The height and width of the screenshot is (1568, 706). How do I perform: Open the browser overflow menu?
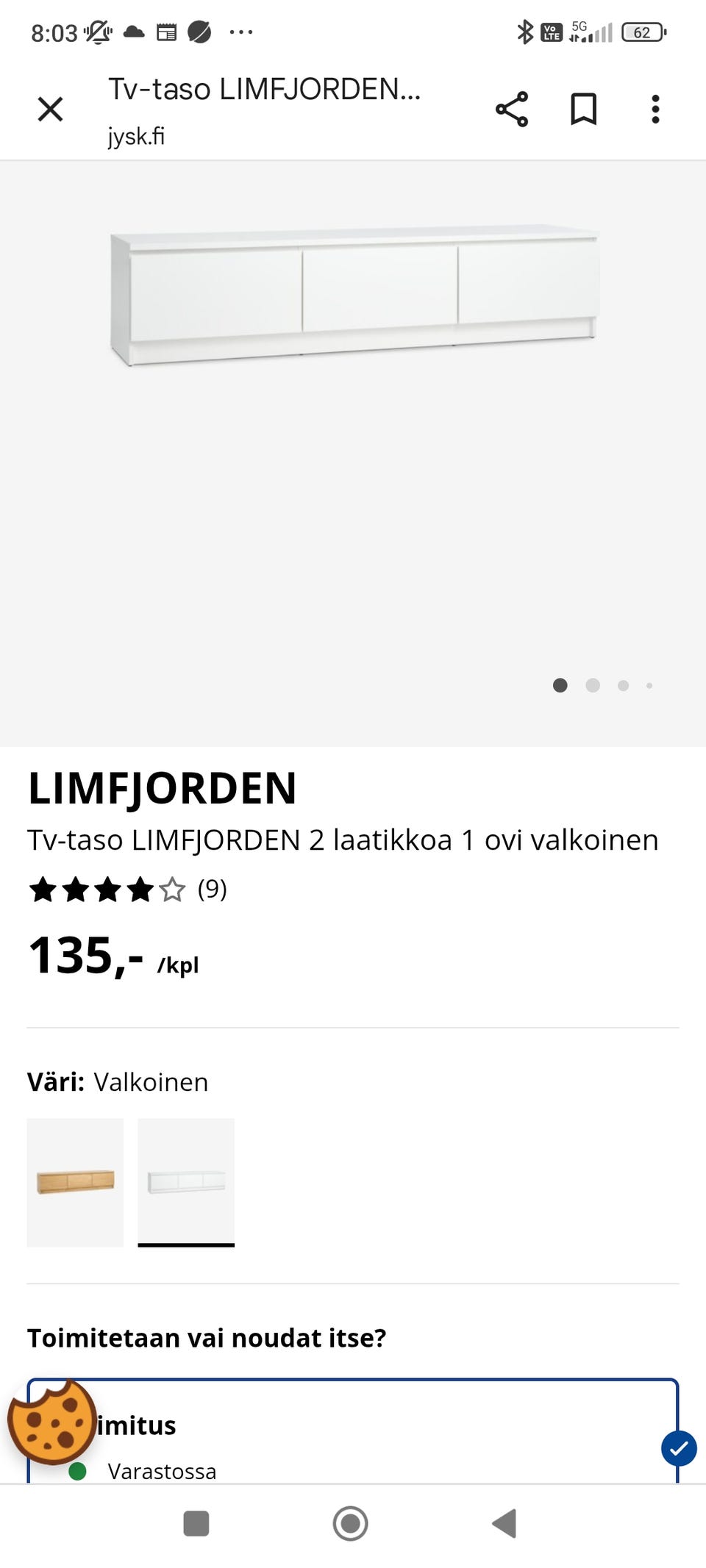click(x=655, y=109)
